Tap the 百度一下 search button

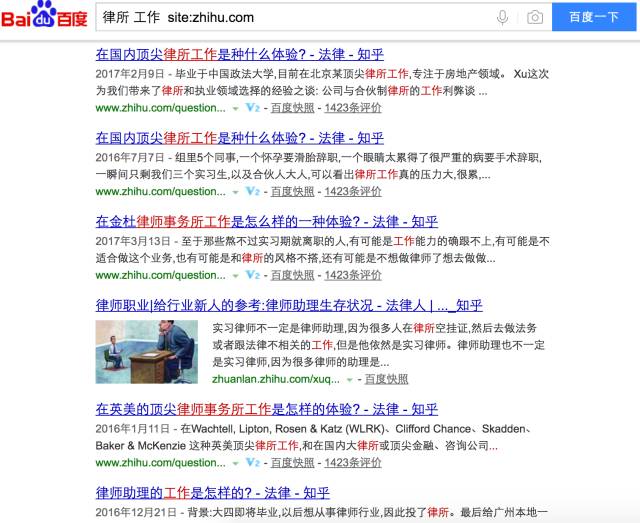tap(594, 17)
